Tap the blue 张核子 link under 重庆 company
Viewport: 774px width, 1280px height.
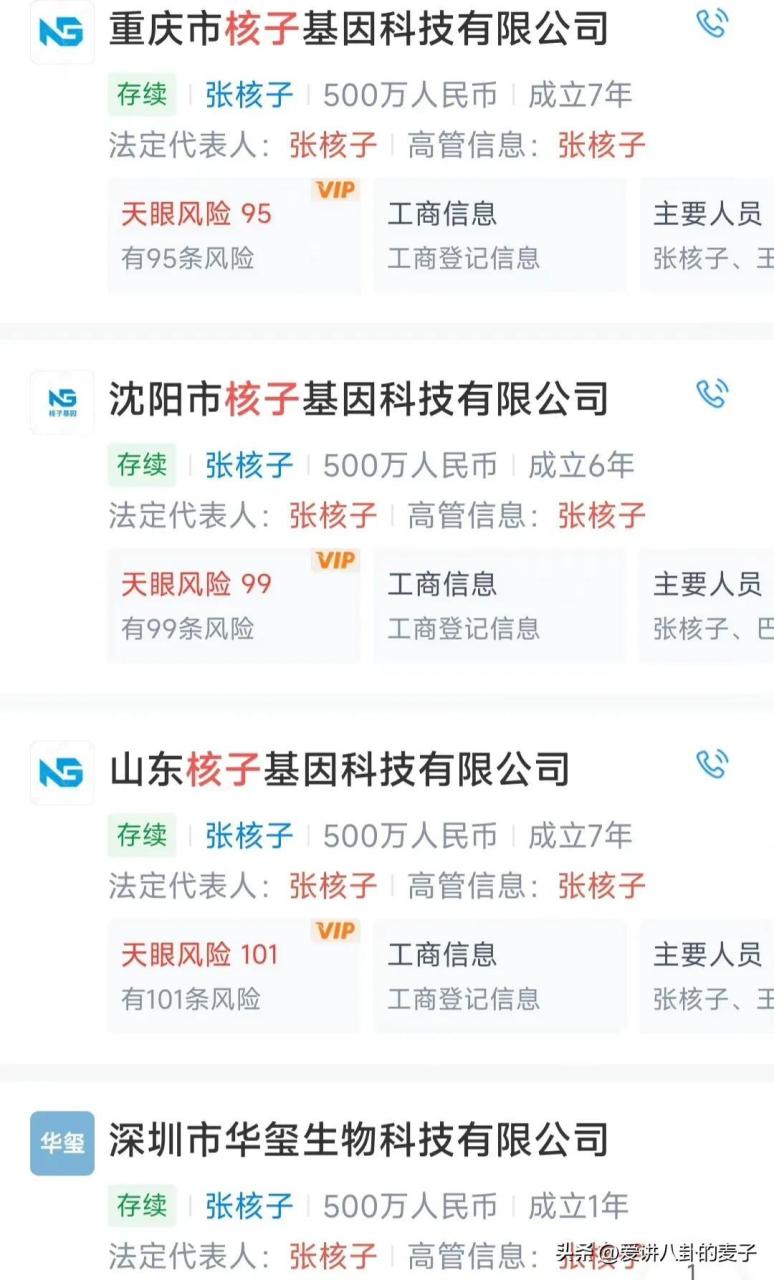point(249,95)
